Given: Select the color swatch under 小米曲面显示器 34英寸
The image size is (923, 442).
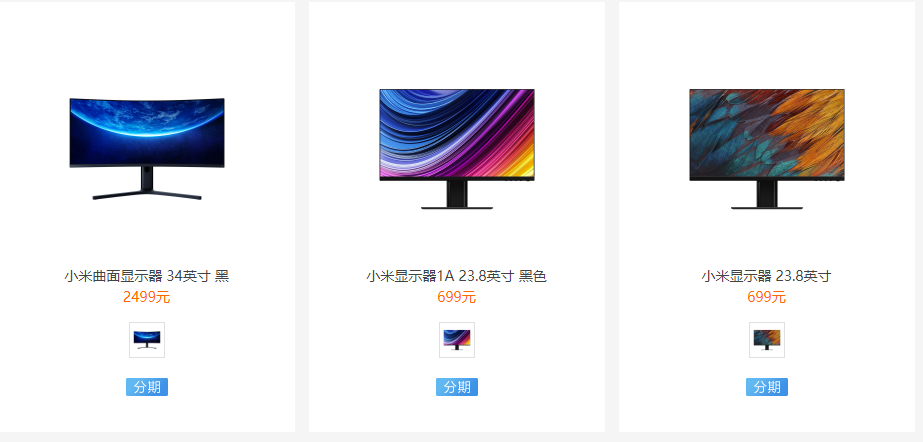Looking at the screenshot, I should pos(147,340).
